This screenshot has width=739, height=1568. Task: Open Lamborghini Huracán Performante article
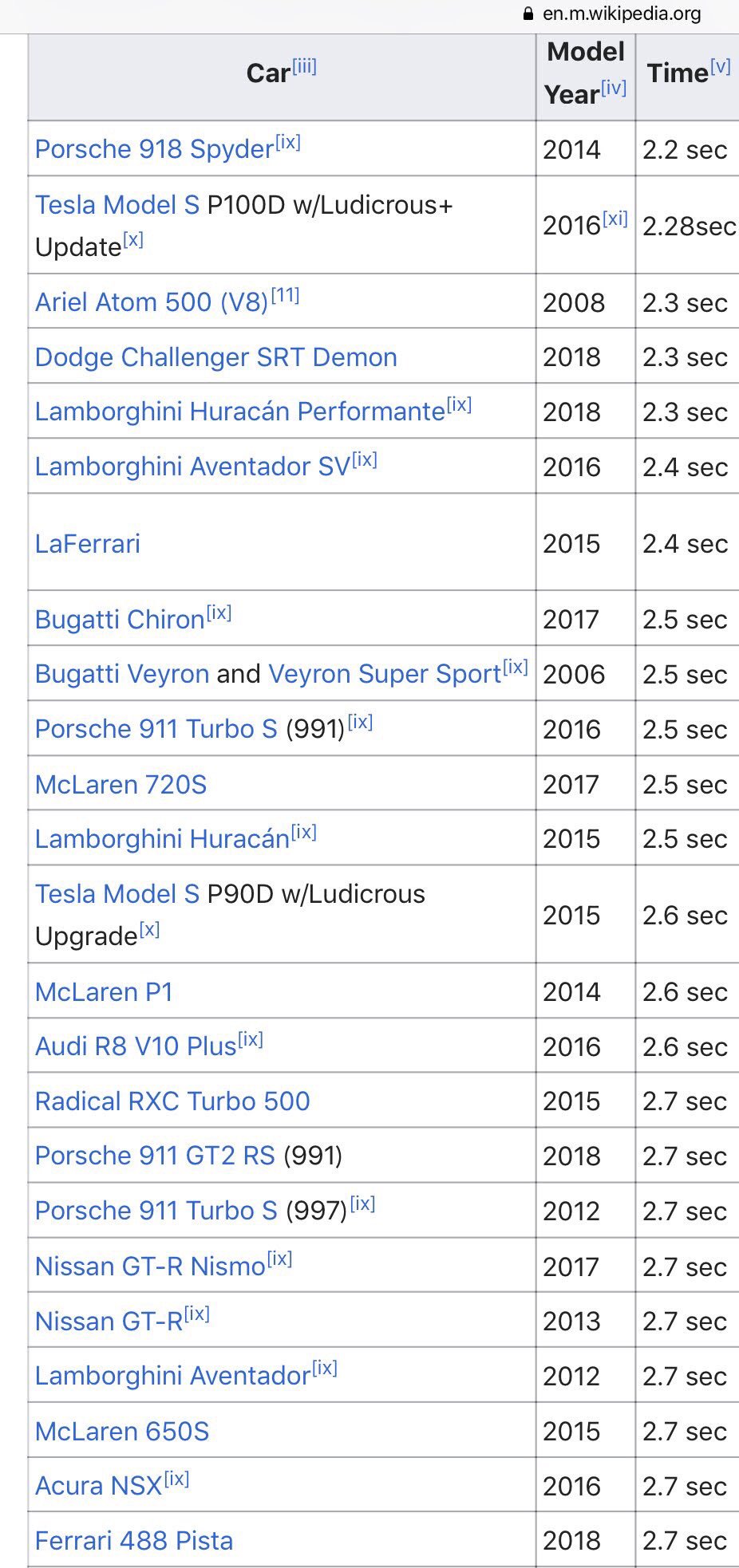click(x=240, y=412)
